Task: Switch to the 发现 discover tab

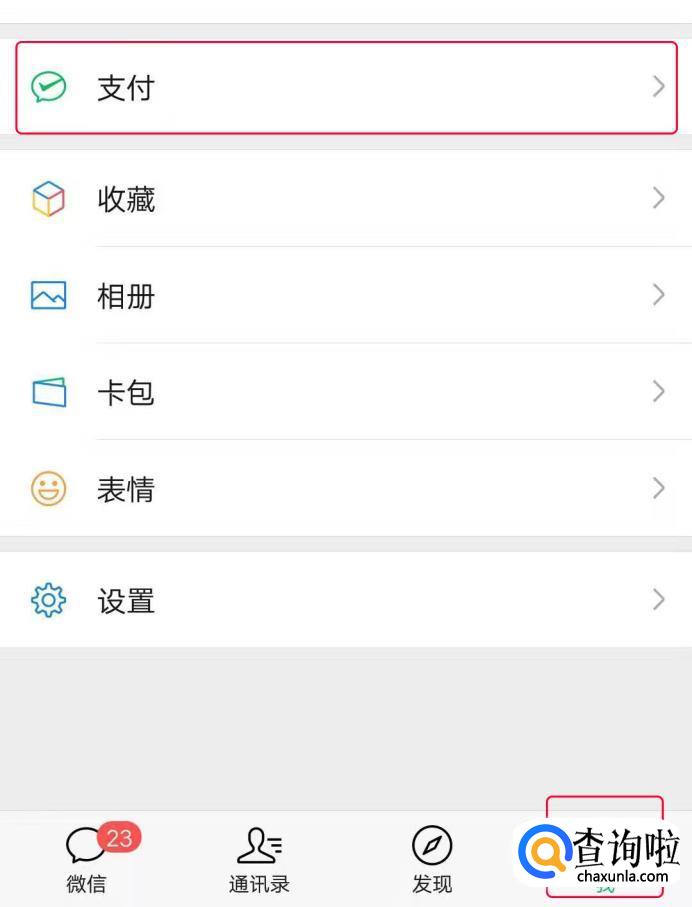Action: [x=432, y=859]
